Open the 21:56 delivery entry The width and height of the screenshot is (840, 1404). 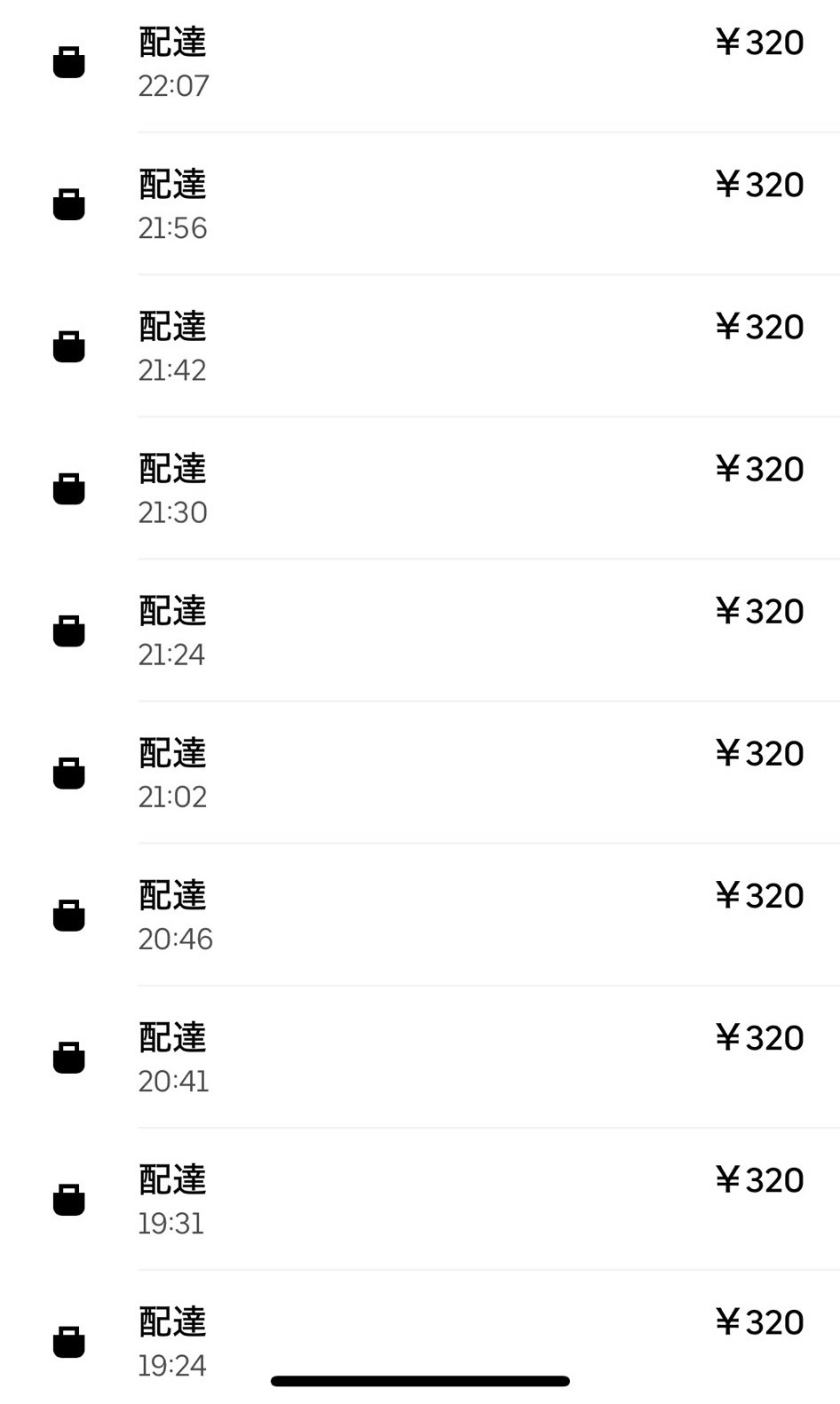tap(420, 204)
